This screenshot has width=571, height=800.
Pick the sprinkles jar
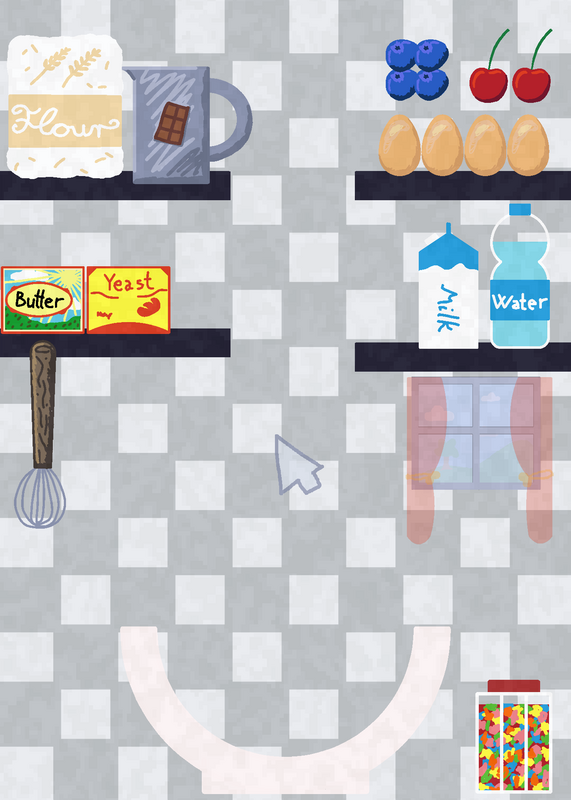(x=514, y=737)
